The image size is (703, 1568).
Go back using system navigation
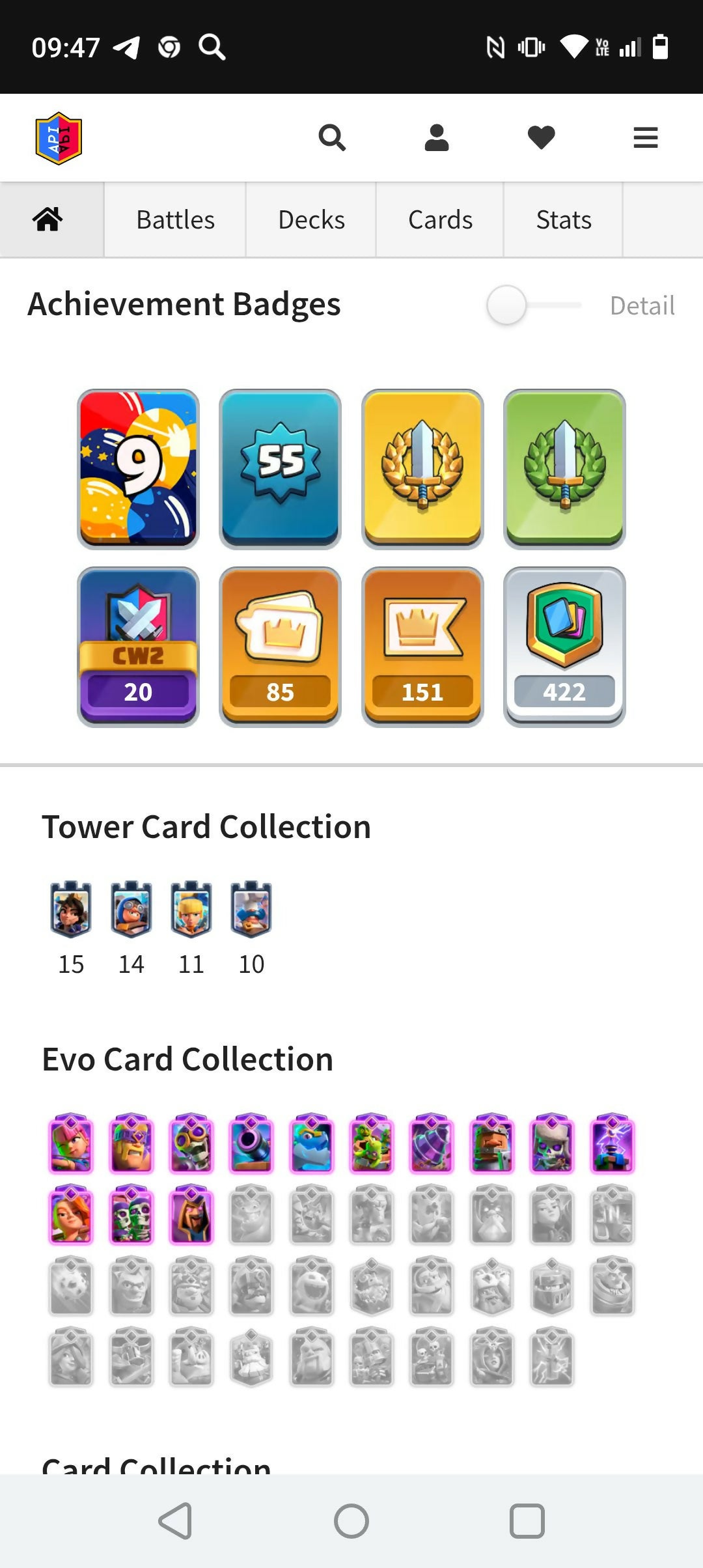coord(175,1521)
